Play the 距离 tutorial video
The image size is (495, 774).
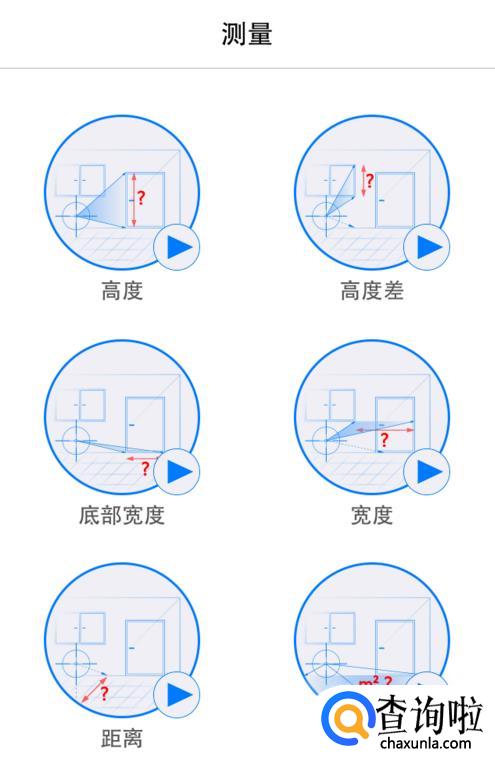click(177, 695)
